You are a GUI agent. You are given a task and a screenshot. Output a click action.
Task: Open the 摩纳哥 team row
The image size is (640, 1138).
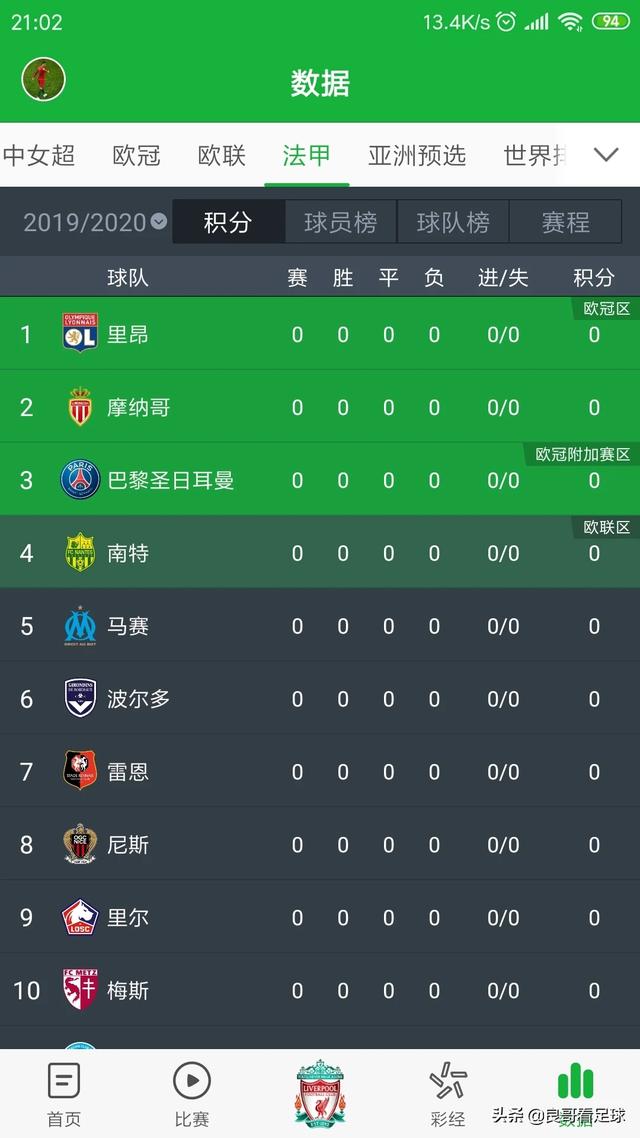320,407
